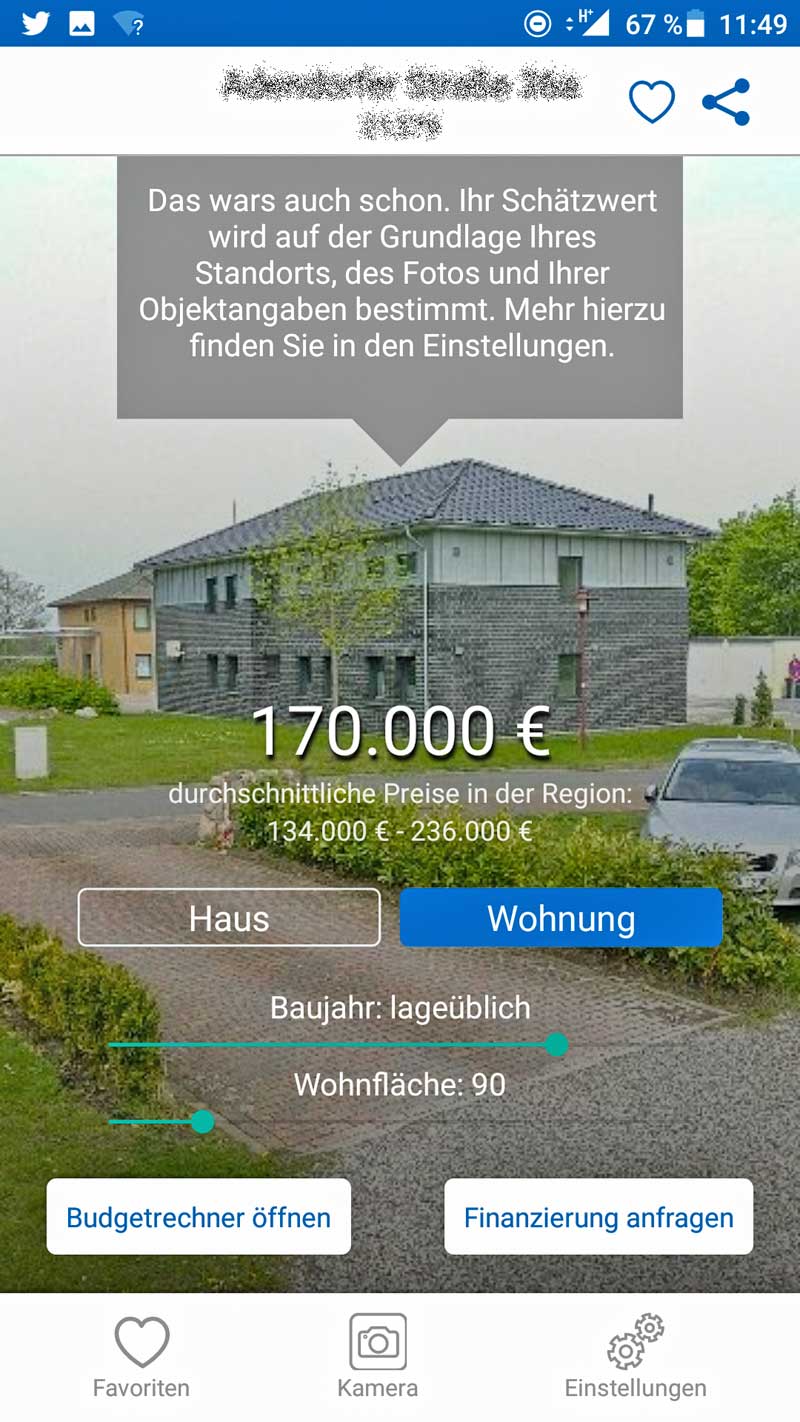Add this property to favorites with the heart icon
800x1422 pixels.
651,102
